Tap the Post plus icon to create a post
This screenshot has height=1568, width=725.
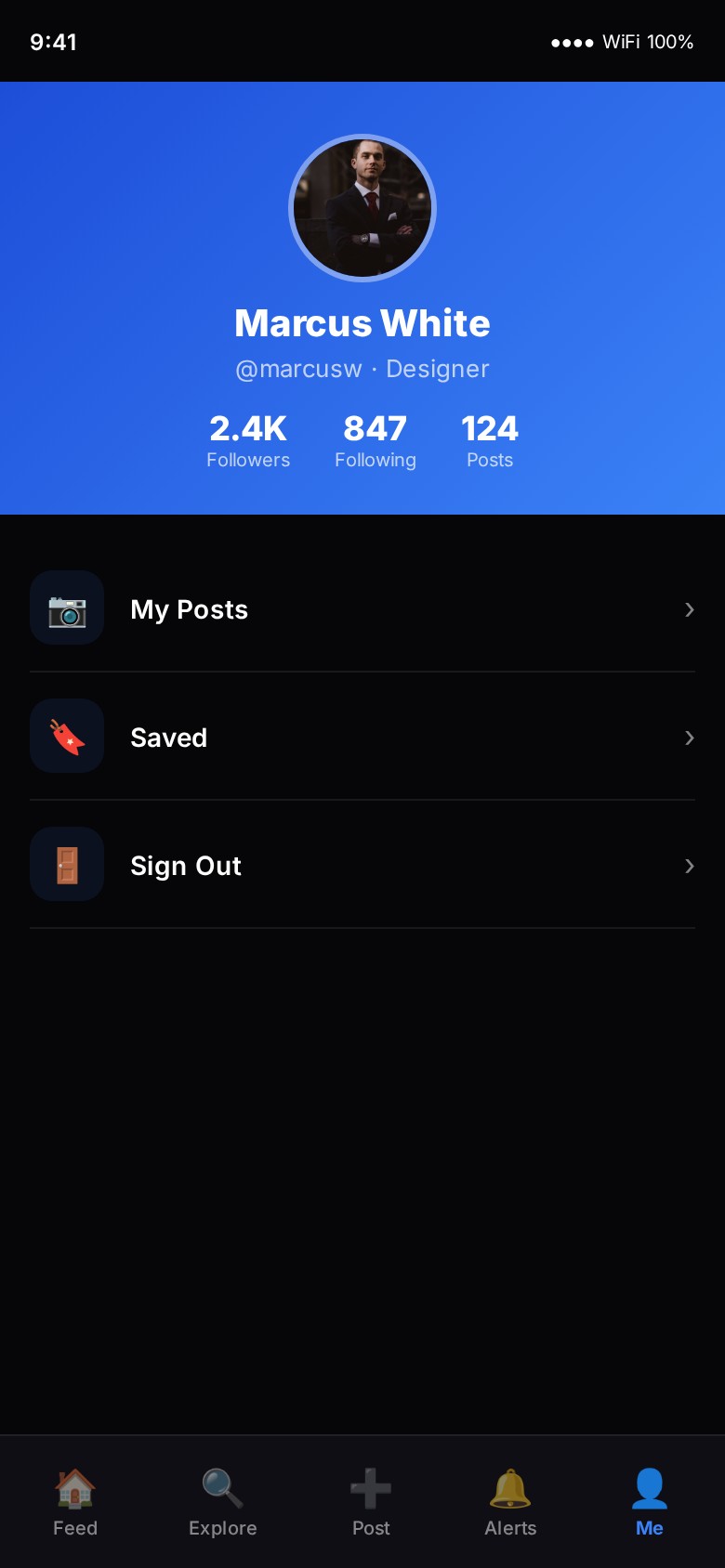pyautogui.click(x=370, y=1488)
